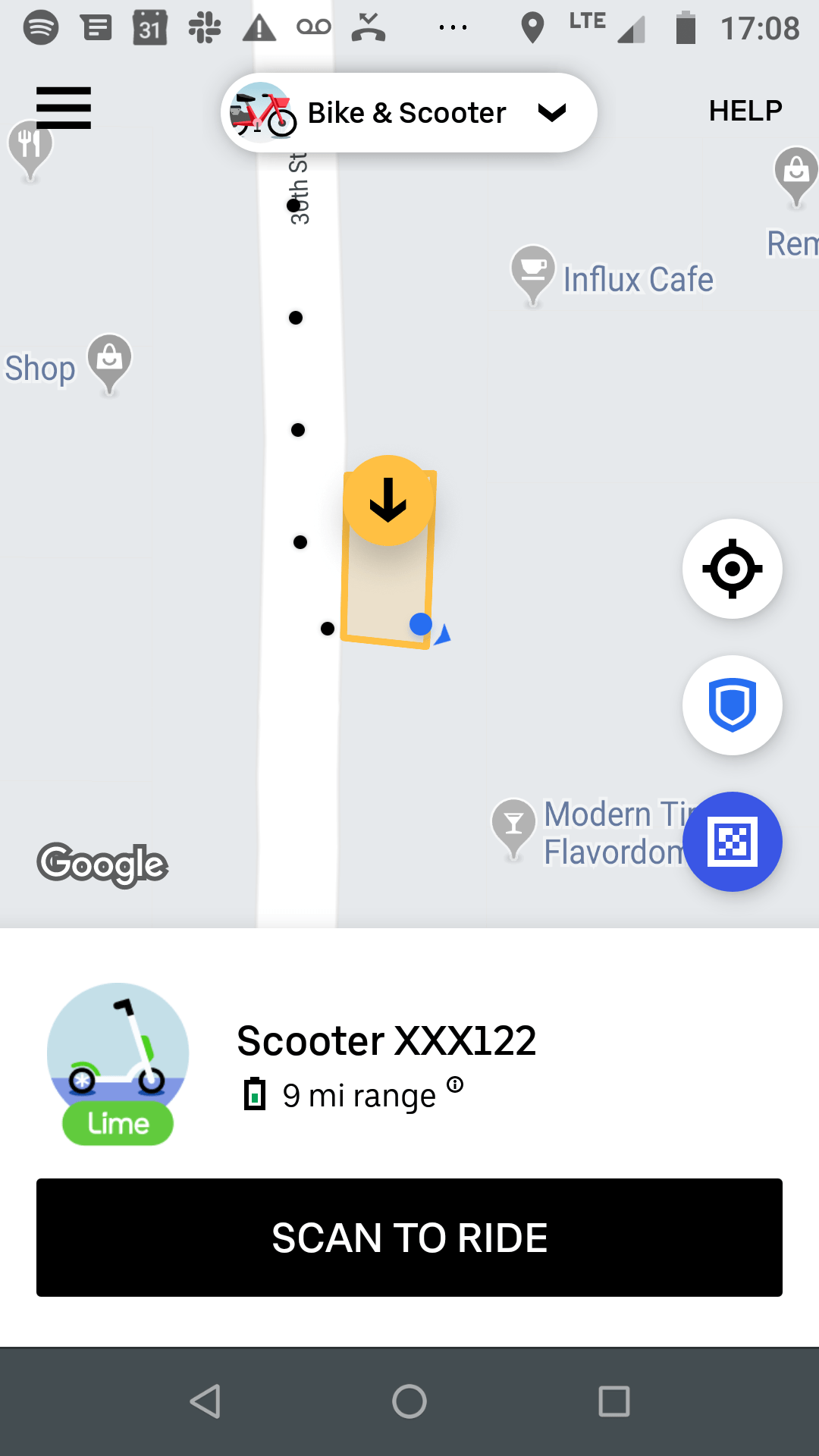This screenshot has height=1456, width=819.
Task: Open the safety shield toolkit
Action: coord(732,705)
